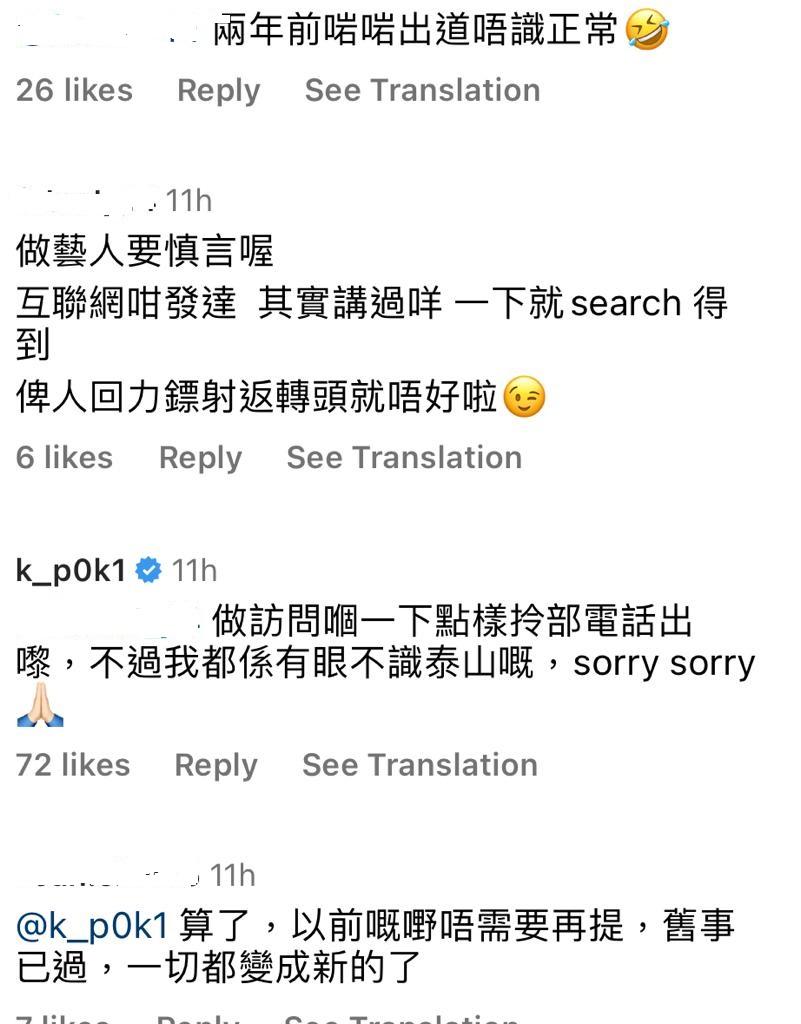View likes on the 26-likes comment
Screen dimensions: 801x1024
[x=74, y=90]
